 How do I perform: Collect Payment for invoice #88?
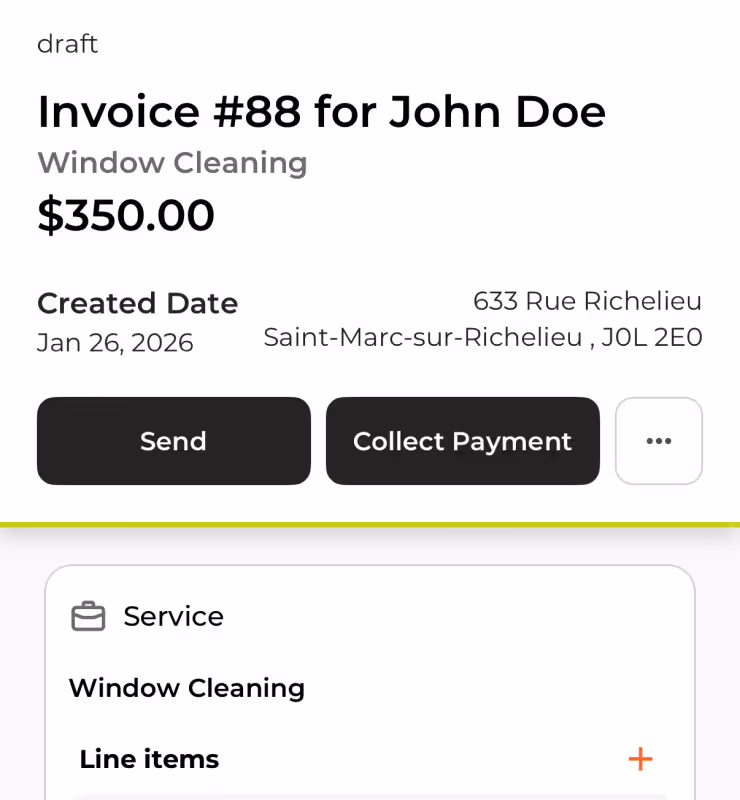pyautogui.click(x=462, y=441)
